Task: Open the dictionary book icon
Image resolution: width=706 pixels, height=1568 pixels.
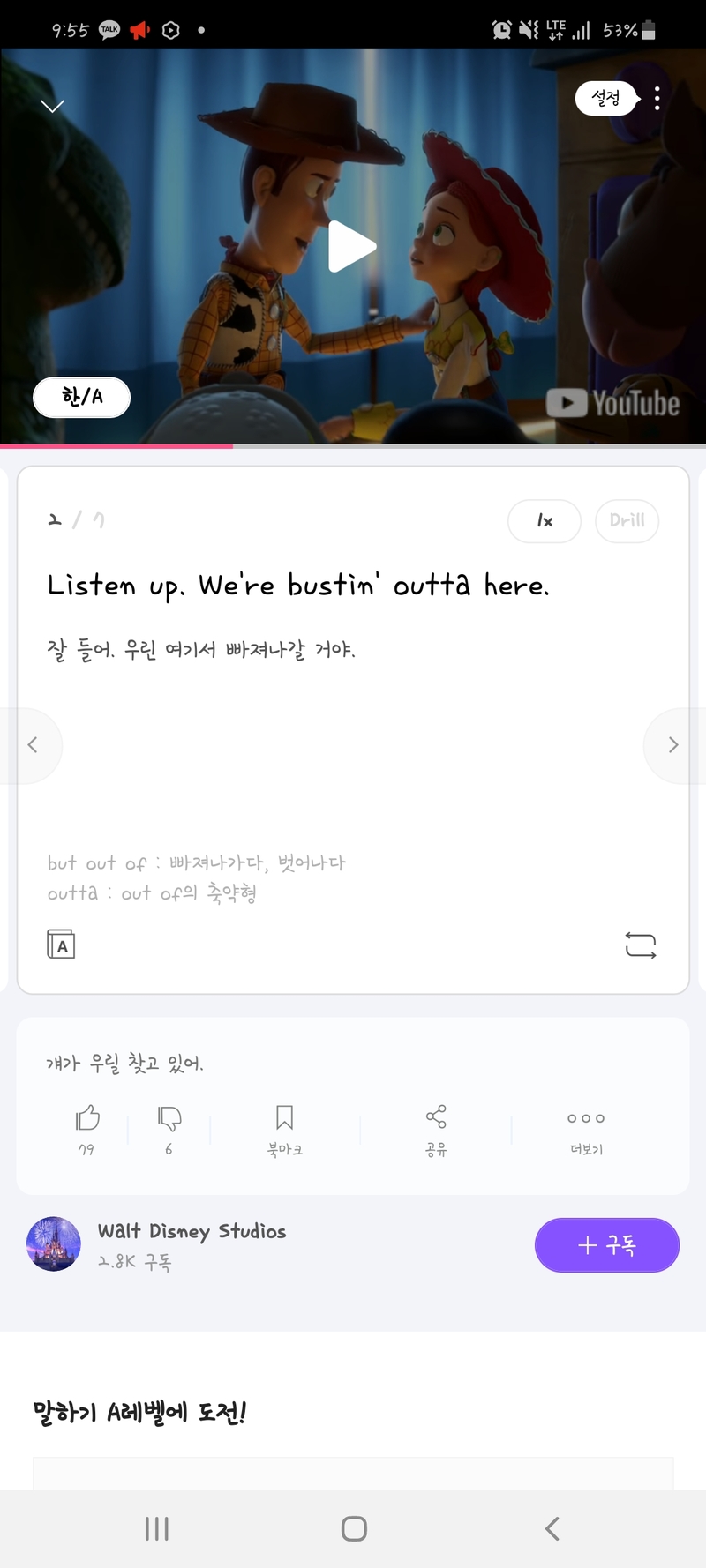Action: point(61,945)
